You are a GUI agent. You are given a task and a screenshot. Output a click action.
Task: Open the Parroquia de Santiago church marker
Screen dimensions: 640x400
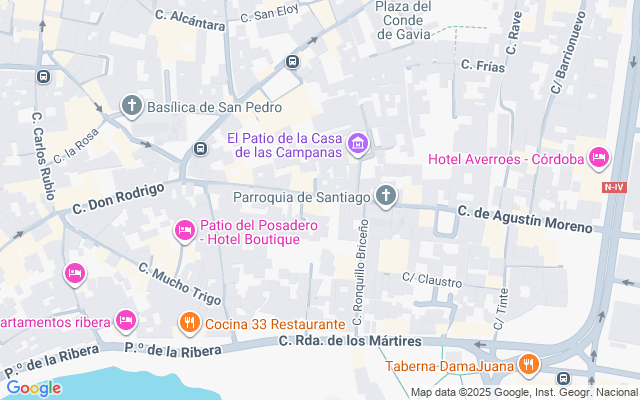(386, 196)
